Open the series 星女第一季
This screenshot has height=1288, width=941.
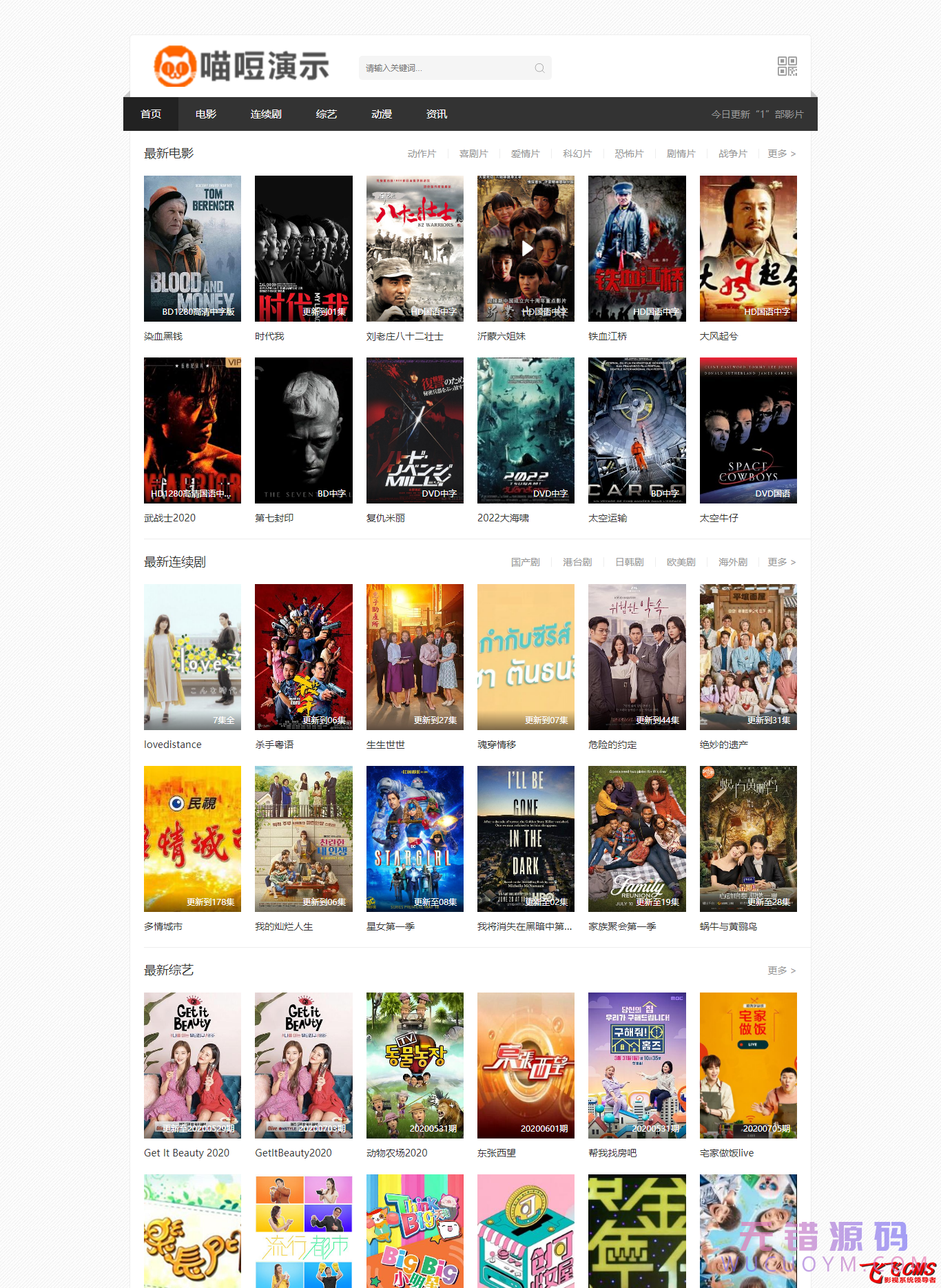click(x=415, y=839)
